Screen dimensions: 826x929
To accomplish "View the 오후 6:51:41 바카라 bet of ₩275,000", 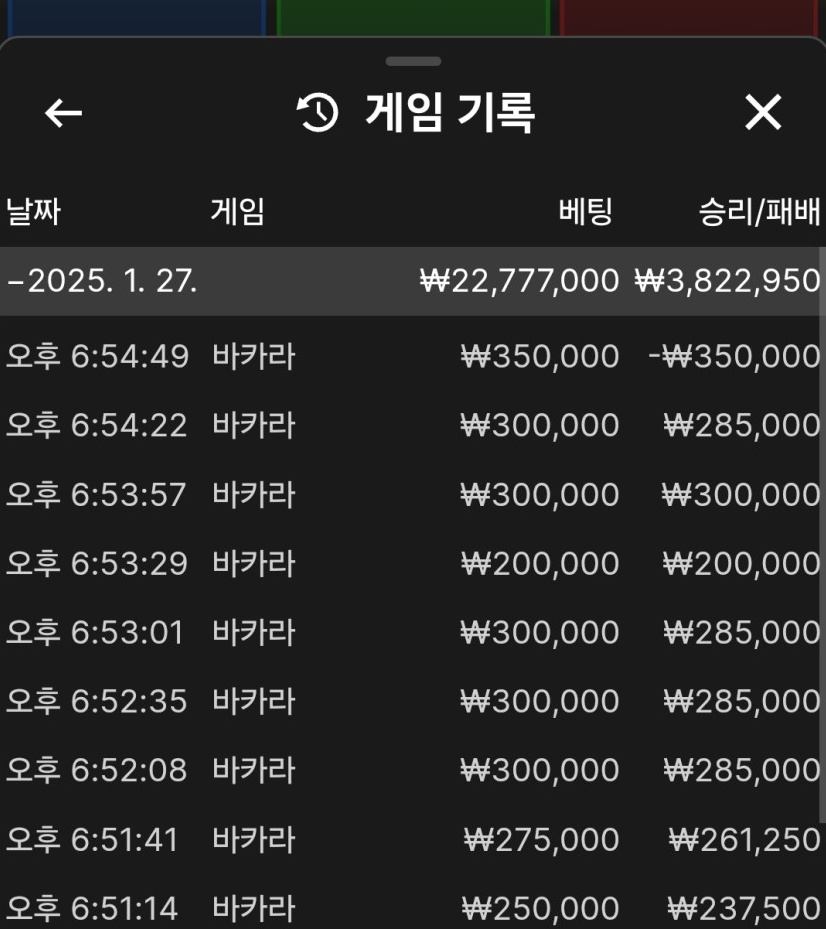I will [x=412, y=839].
